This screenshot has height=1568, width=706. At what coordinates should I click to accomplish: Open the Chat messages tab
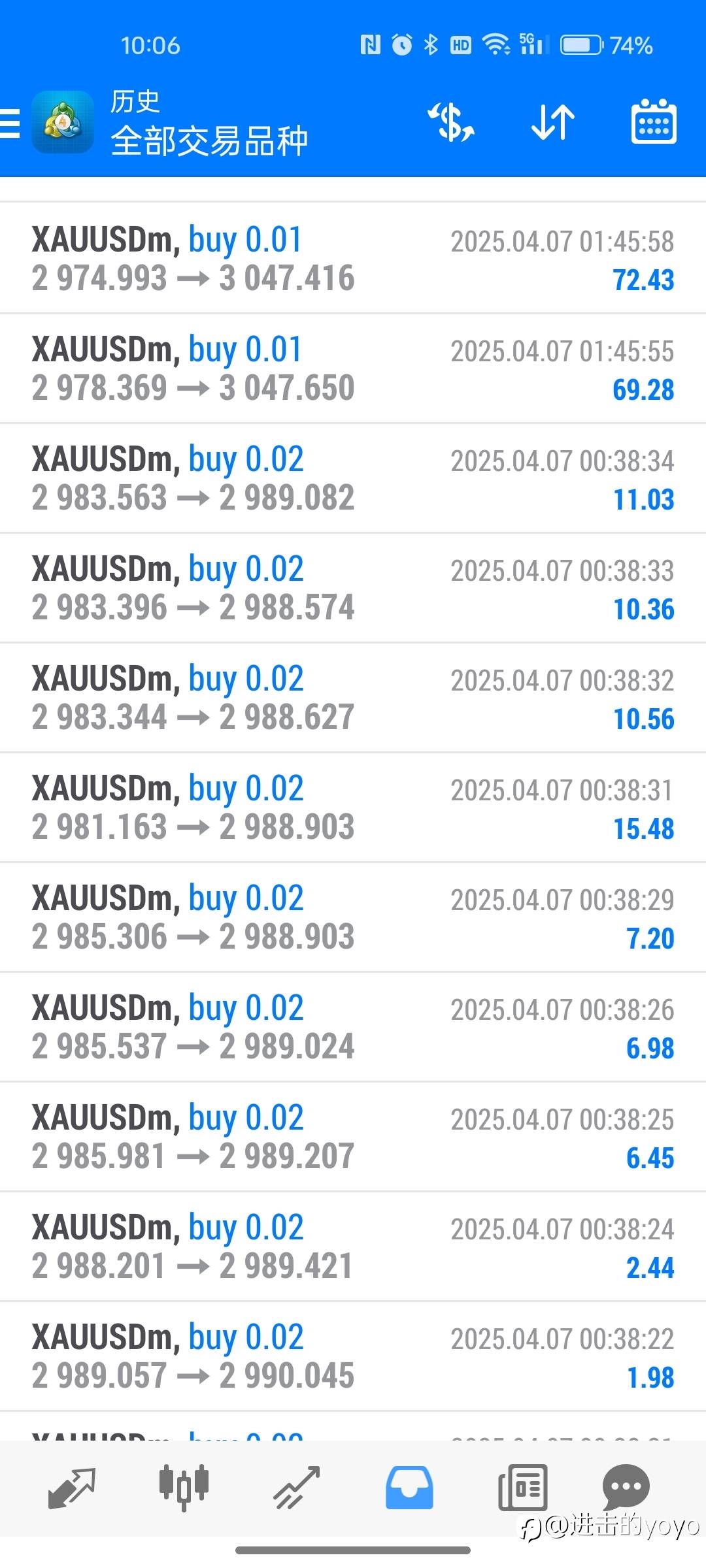coord(626,1488)
